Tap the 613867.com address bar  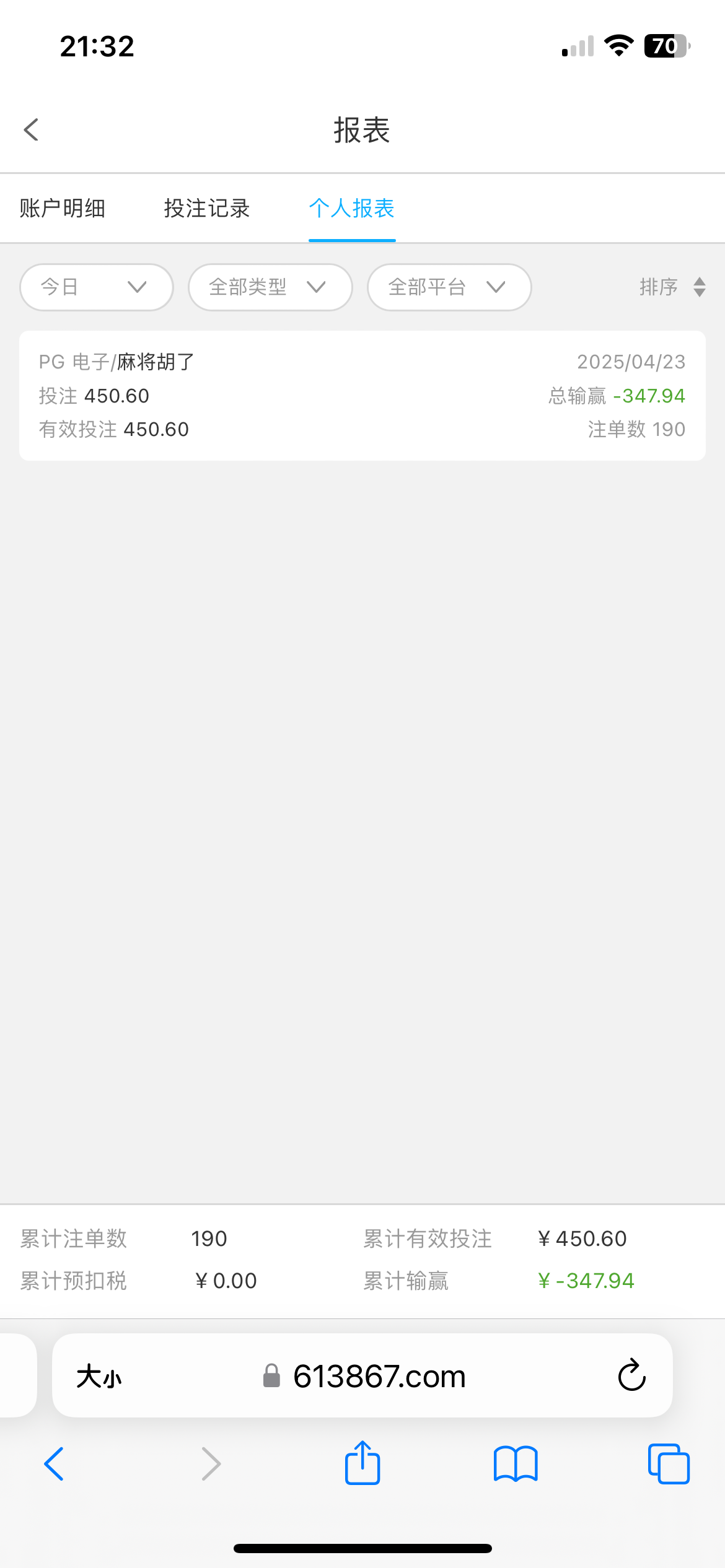click(x=378, y=1377)
